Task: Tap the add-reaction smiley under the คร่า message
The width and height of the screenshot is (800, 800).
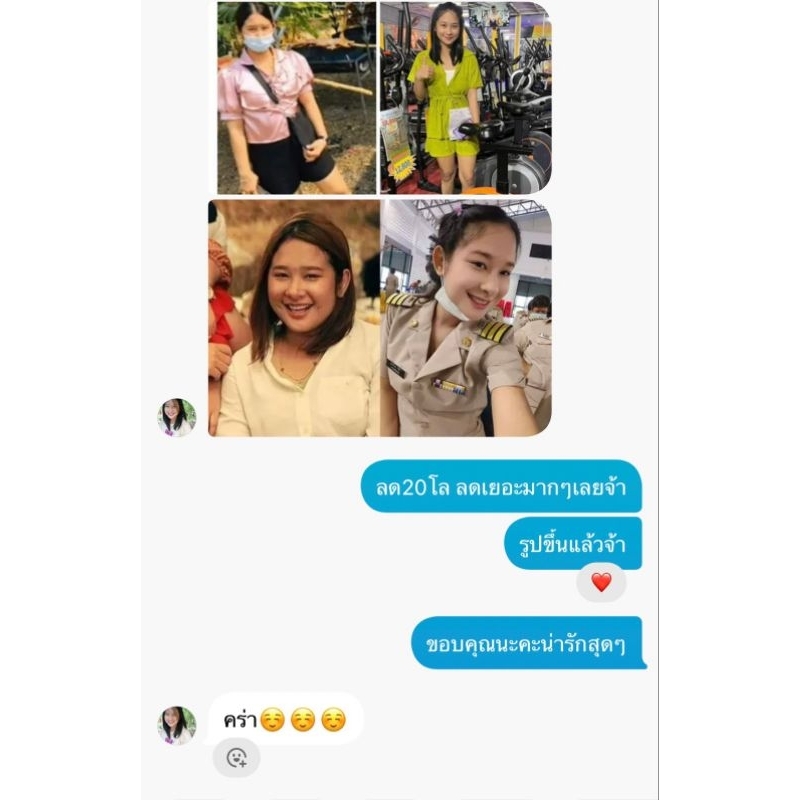Action: pos(236,758)
